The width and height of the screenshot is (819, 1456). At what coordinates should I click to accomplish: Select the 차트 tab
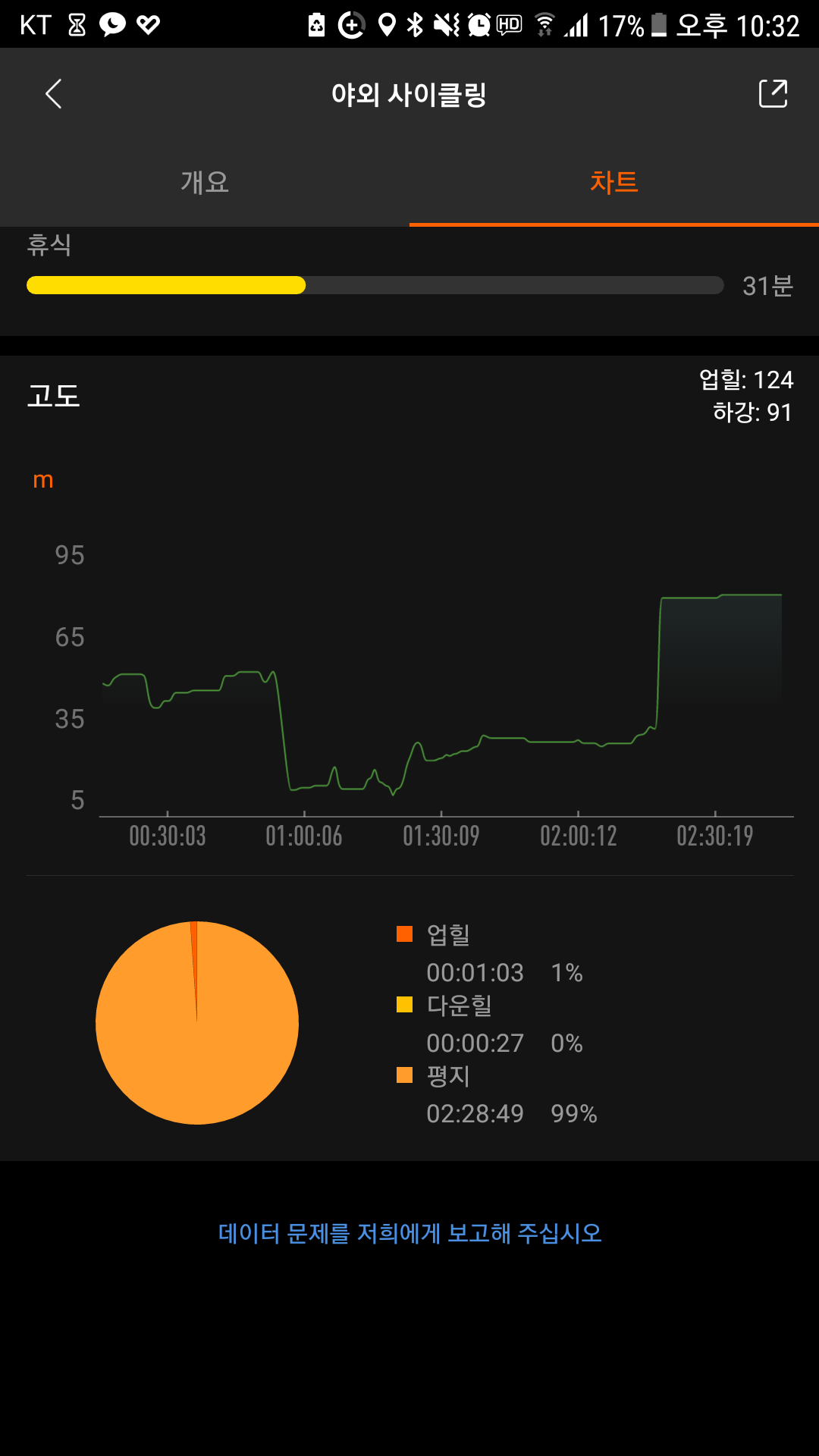pyautogui.click(x=613, y=182)
